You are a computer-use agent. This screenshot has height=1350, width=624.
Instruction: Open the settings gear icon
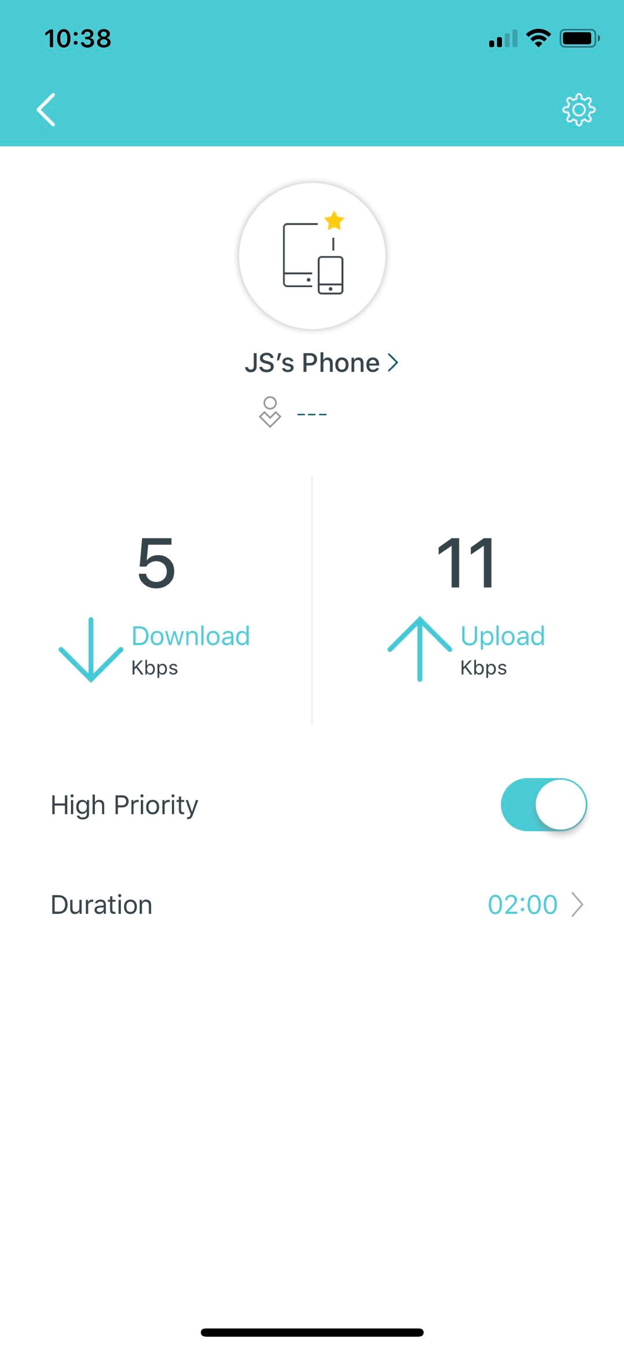coord(578,109)
